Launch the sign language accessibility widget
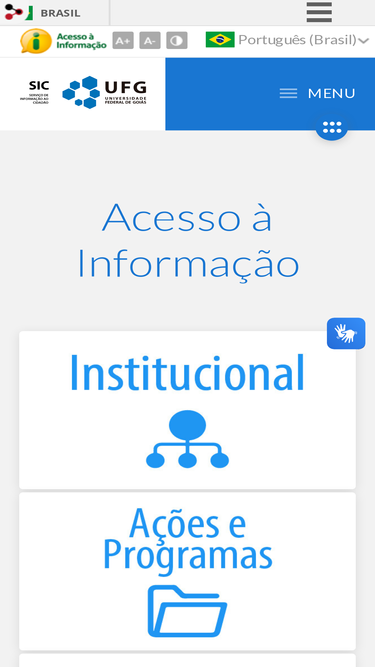The height and width of the screenshot is (667, 375). 346,334
